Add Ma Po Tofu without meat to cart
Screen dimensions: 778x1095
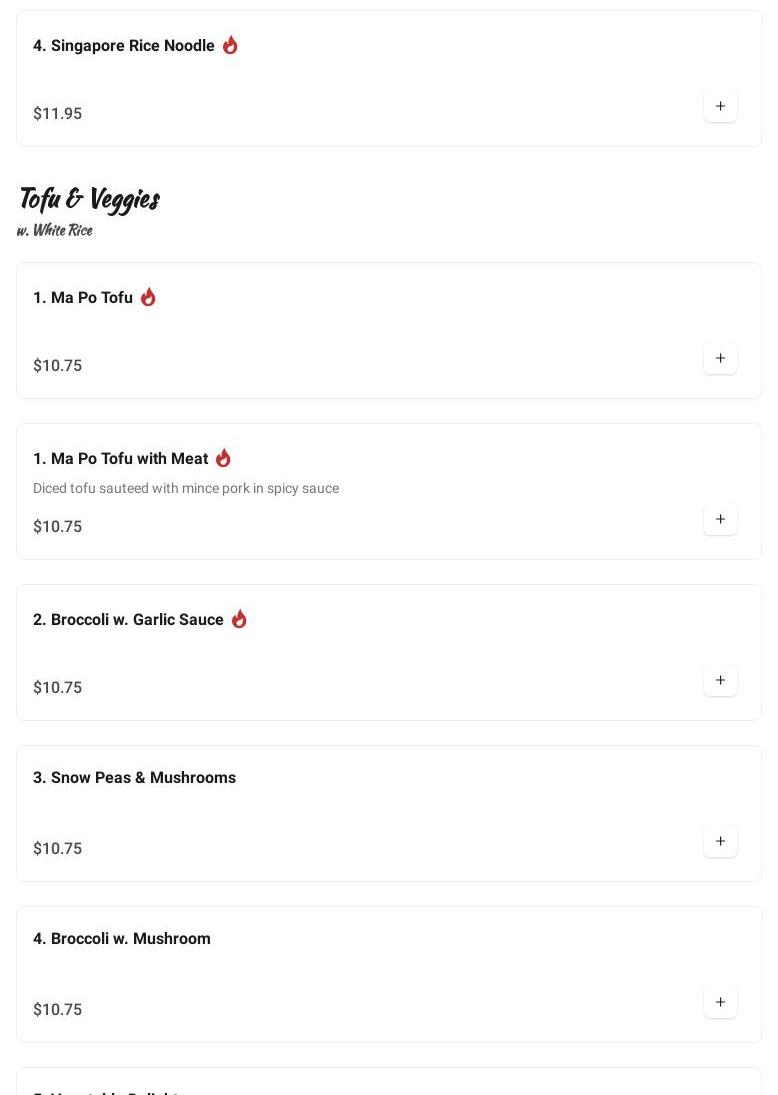tap(720, 358)
